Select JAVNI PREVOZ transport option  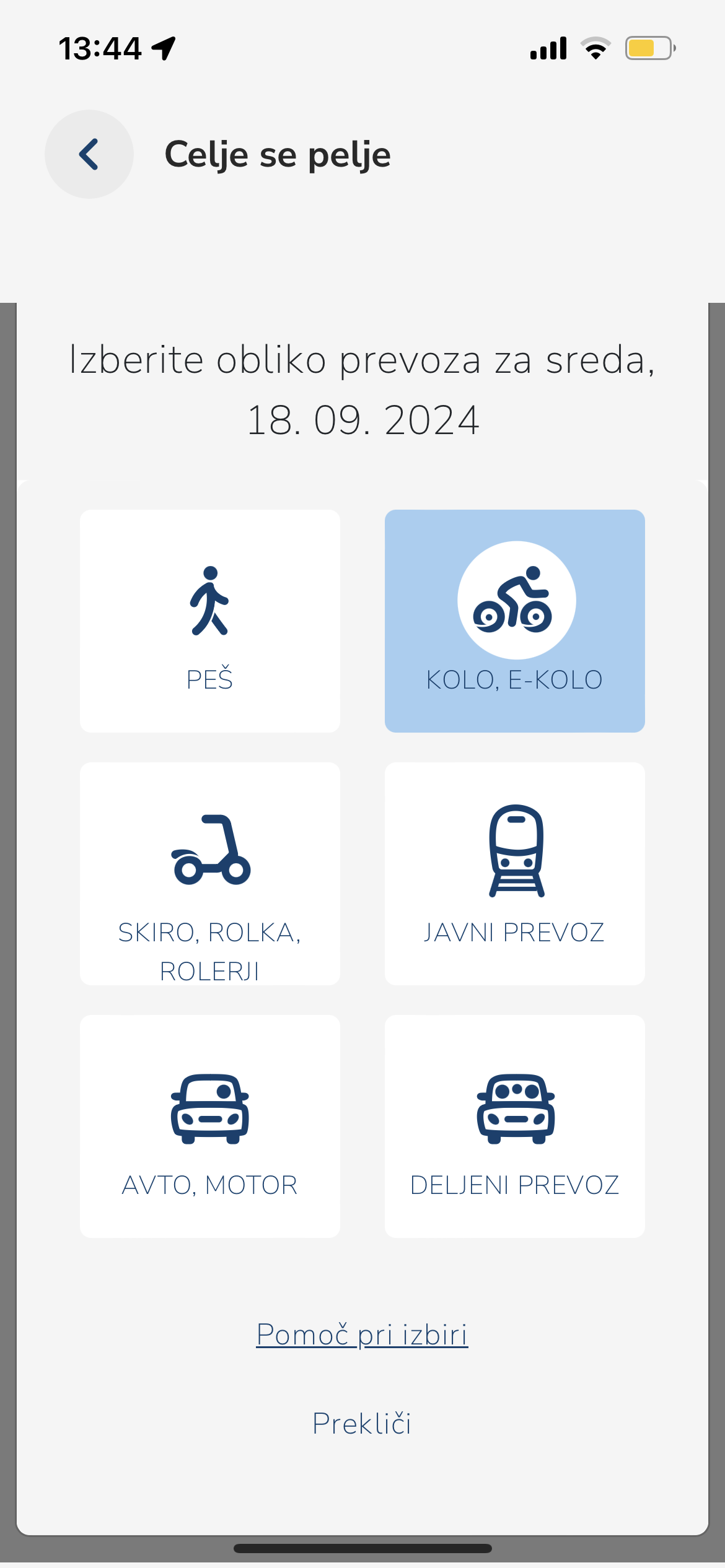click(515, 874)
